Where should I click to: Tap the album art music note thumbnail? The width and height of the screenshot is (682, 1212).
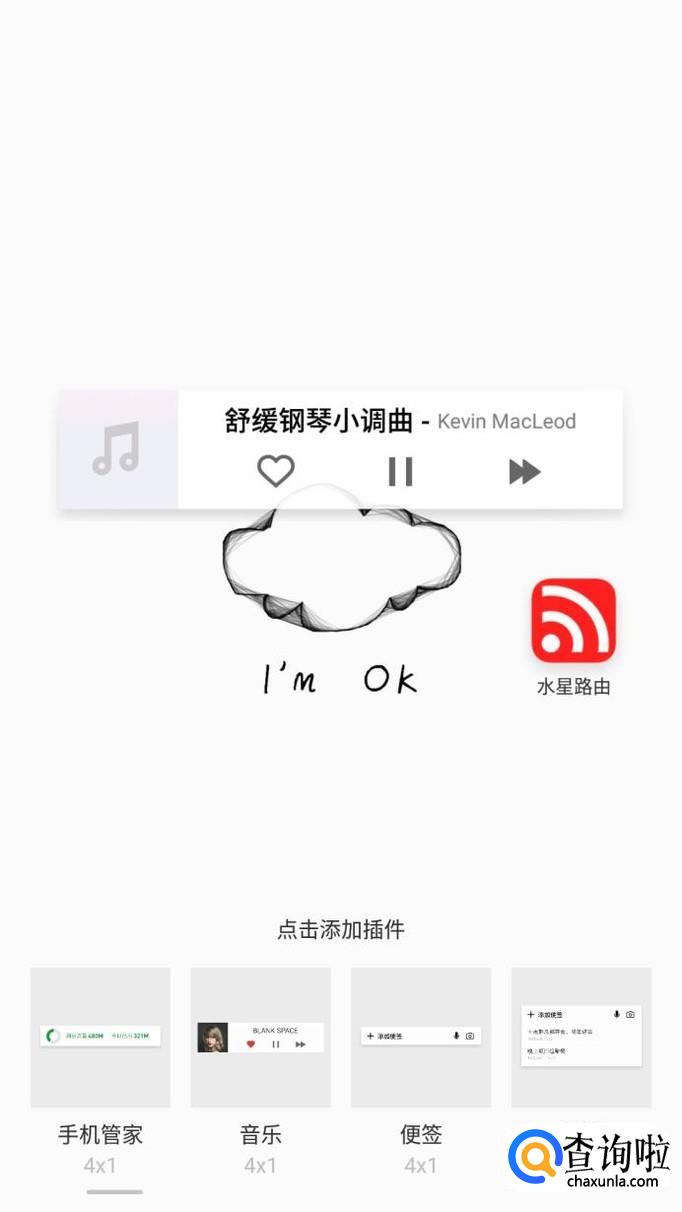(x=118, y=449)
